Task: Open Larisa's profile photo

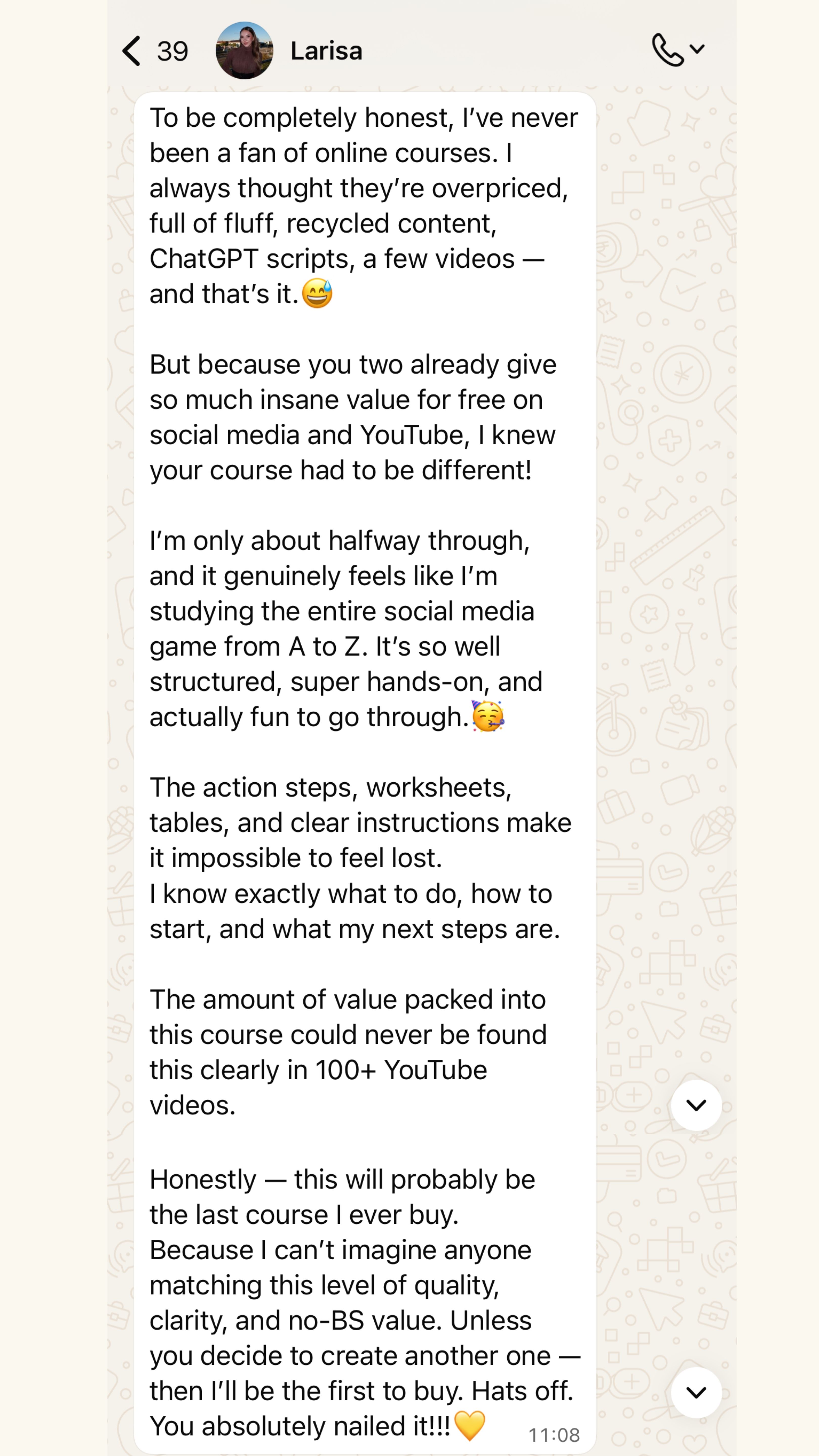Action: pos(244,51)
